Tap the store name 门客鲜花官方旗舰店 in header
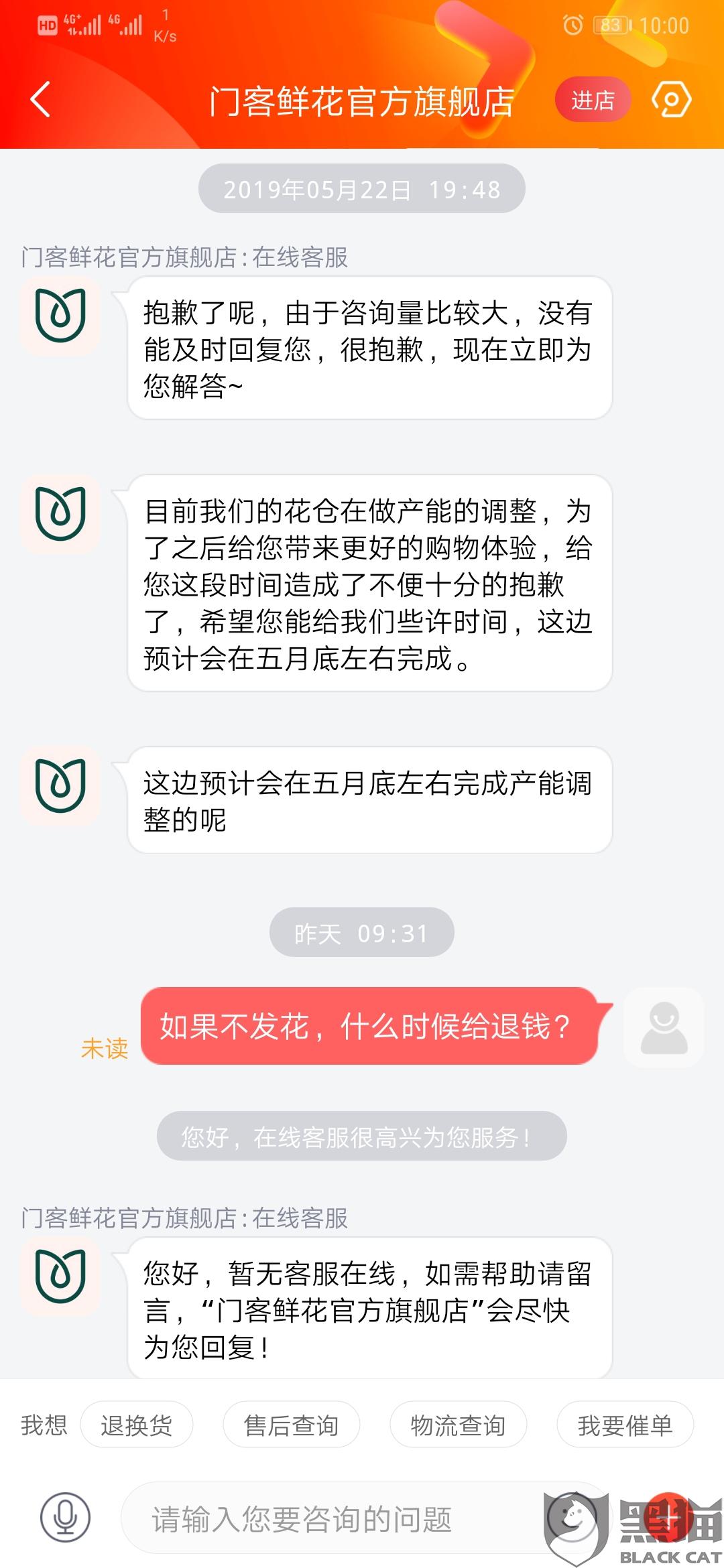Screen dimensions: 724x1568 pyautogui.click(x=362, y=101)
